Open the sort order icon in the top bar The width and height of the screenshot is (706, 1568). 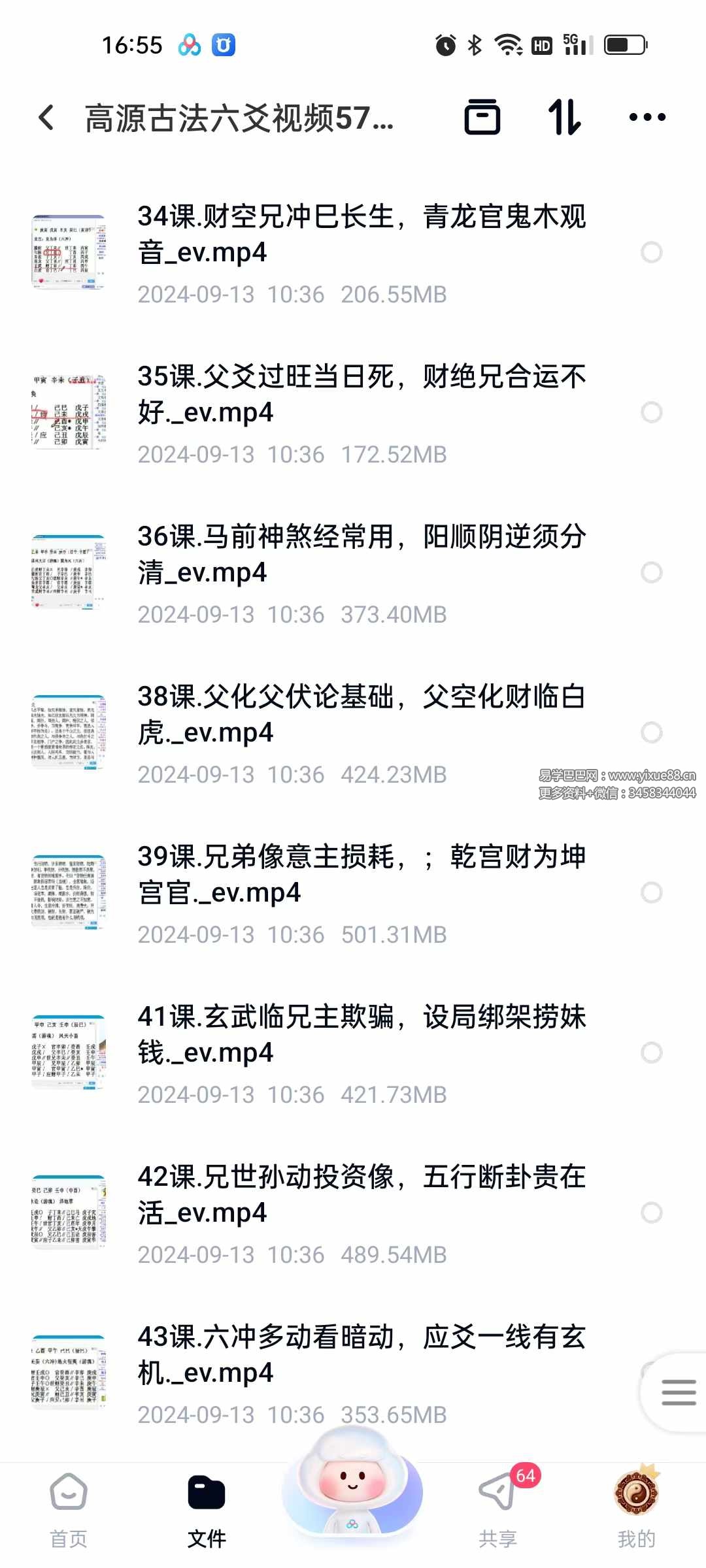coord(565,116)
